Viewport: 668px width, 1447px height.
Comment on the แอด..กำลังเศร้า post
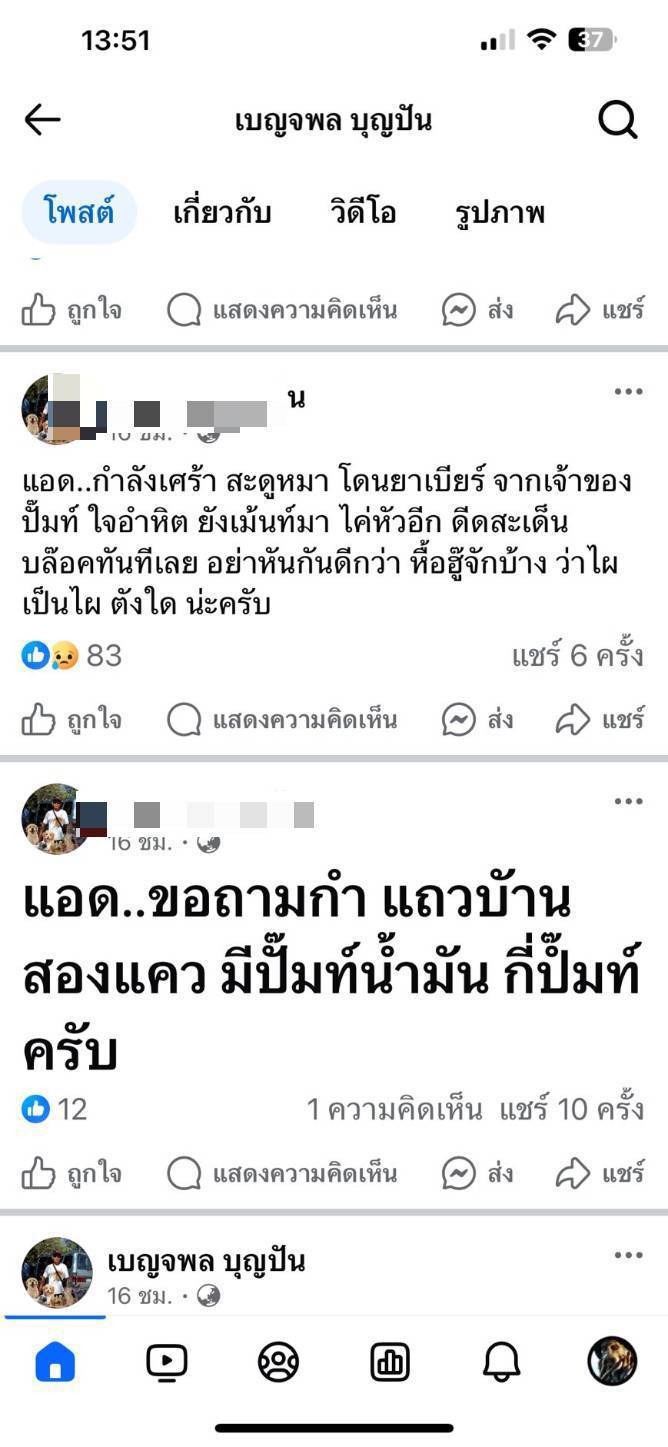click(282, 719)
